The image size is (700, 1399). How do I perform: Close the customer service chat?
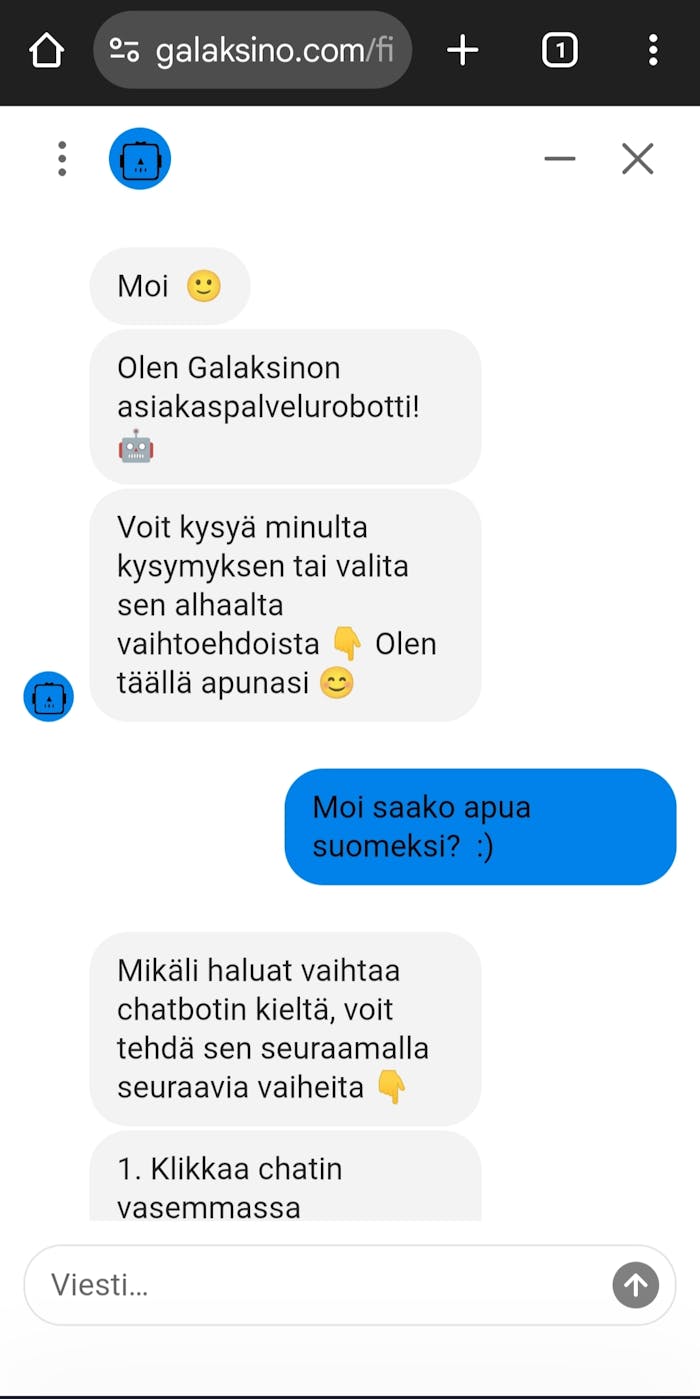(x=637, y=159)
